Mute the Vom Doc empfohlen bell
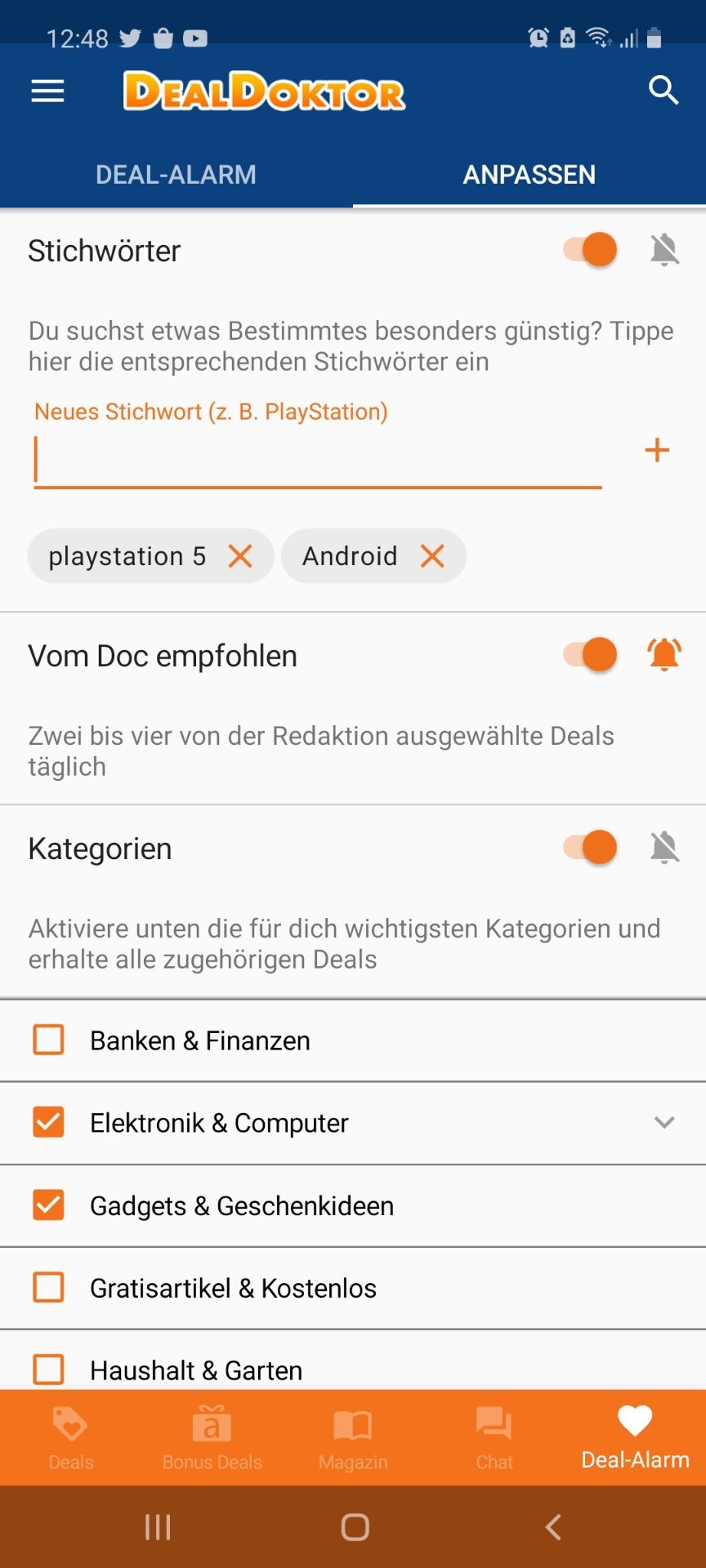This screenshot has width=706, height=1568. (x=664, y=654)
